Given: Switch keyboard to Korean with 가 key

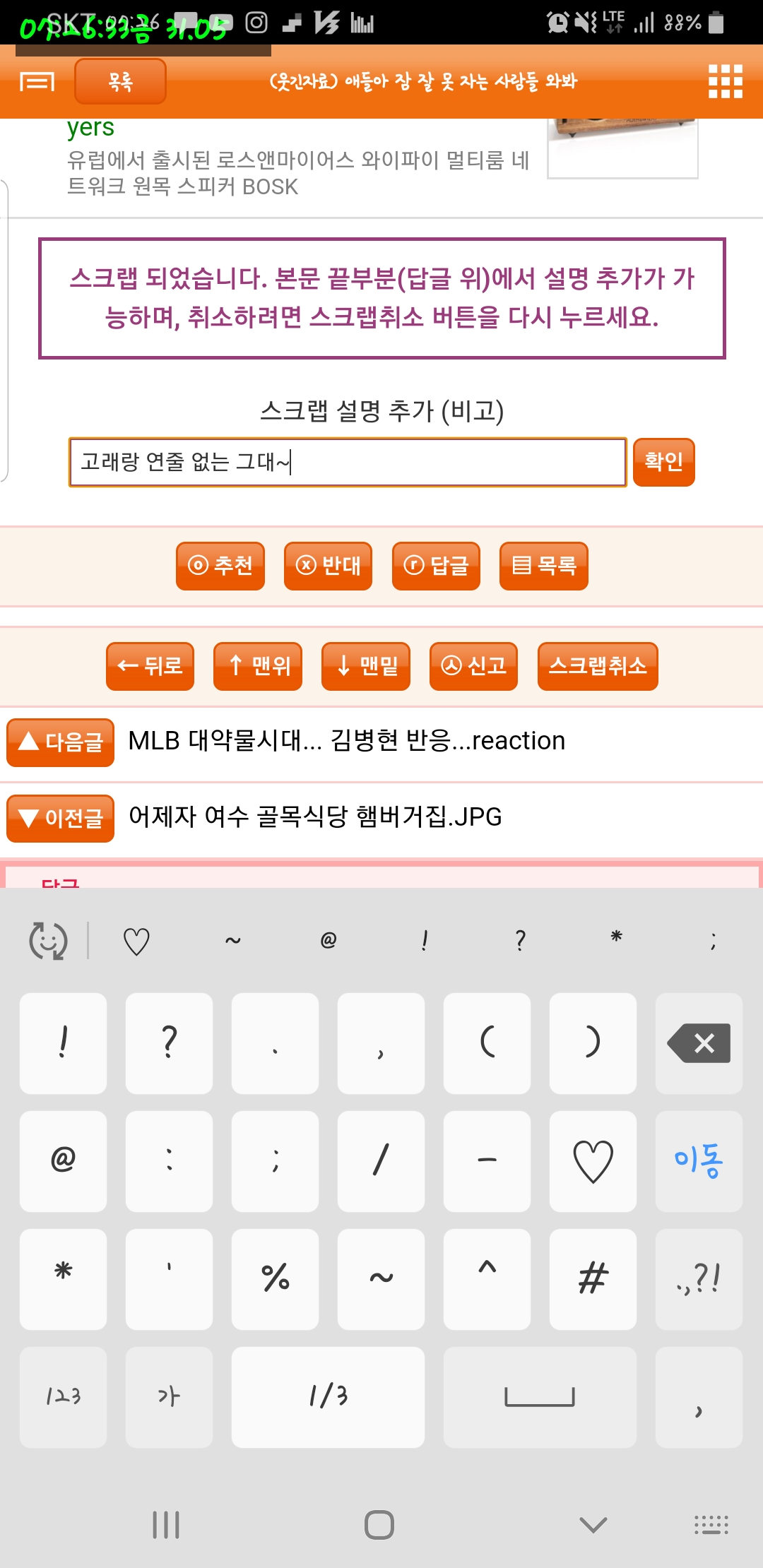Looking at the screenshot, I should click(169, 1397).
